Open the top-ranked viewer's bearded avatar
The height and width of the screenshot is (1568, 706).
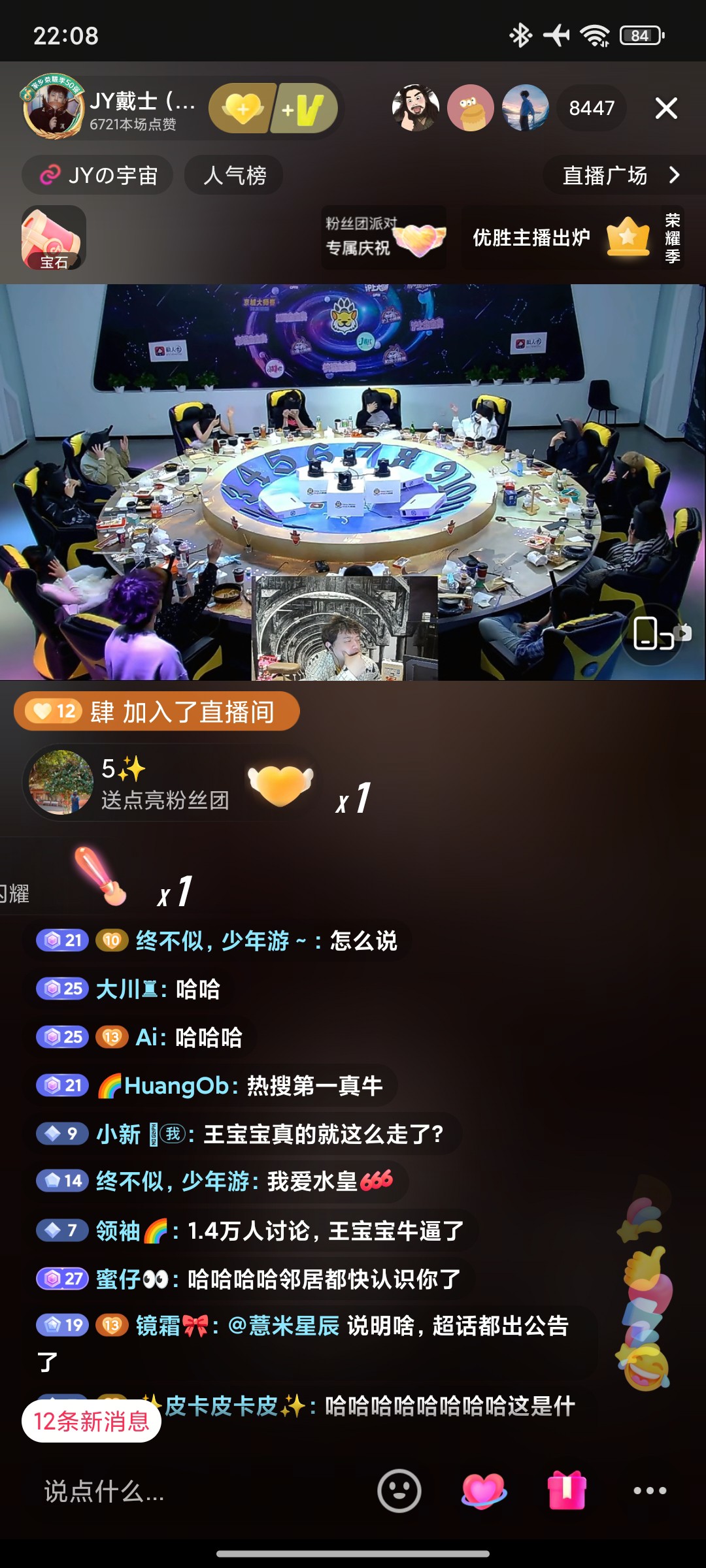point(415,108)
